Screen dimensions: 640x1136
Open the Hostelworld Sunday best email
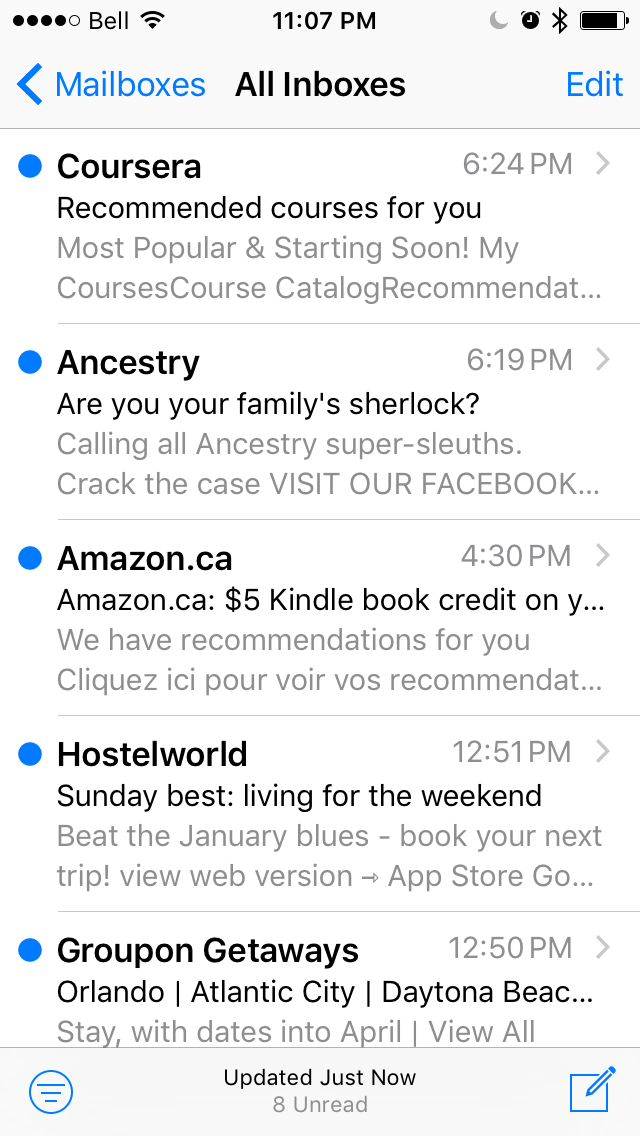(330, 815)
